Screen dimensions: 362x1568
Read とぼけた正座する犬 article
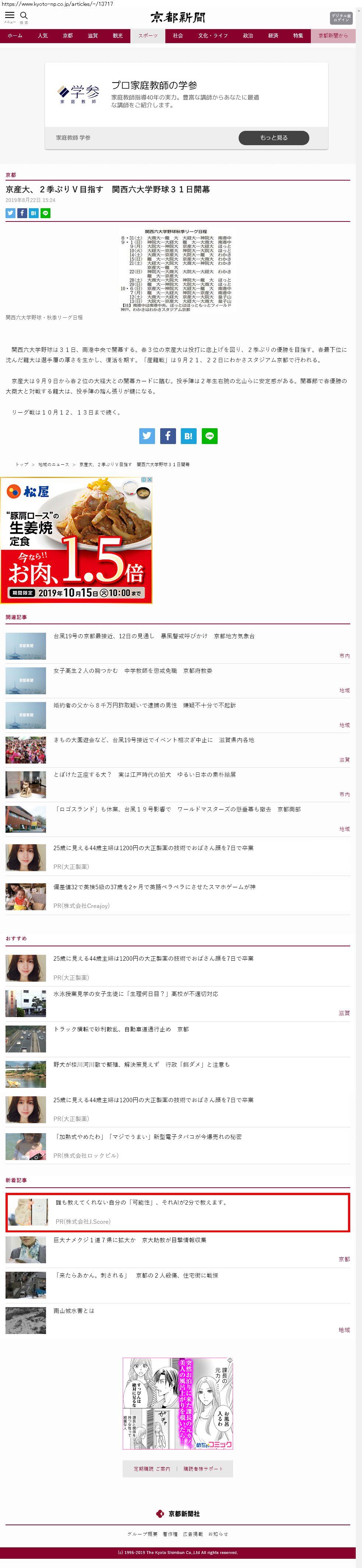[144, 775]
